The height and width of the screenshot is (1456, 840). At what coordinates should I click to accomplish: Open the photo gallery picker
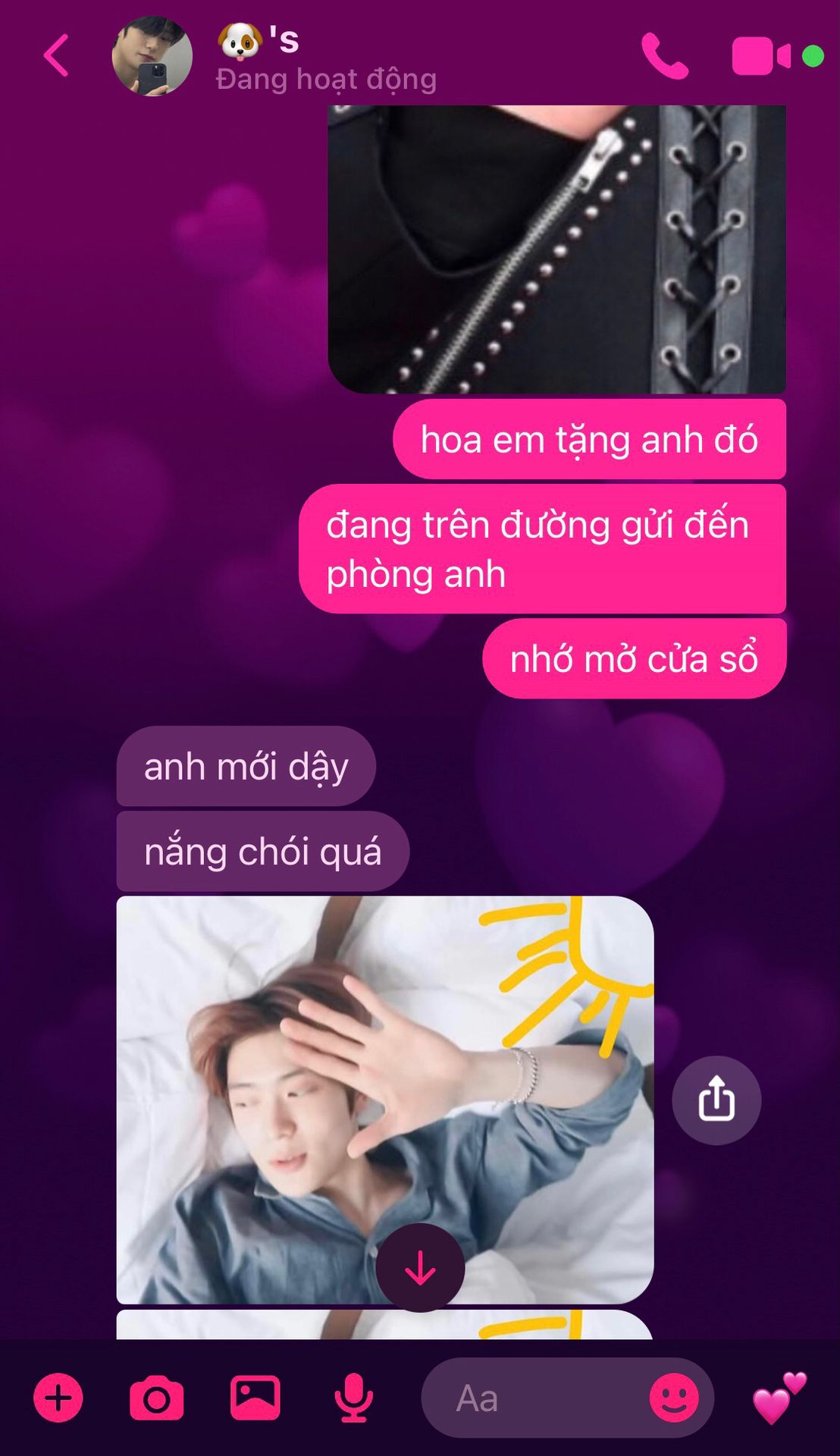click(x=255, y=1397)
